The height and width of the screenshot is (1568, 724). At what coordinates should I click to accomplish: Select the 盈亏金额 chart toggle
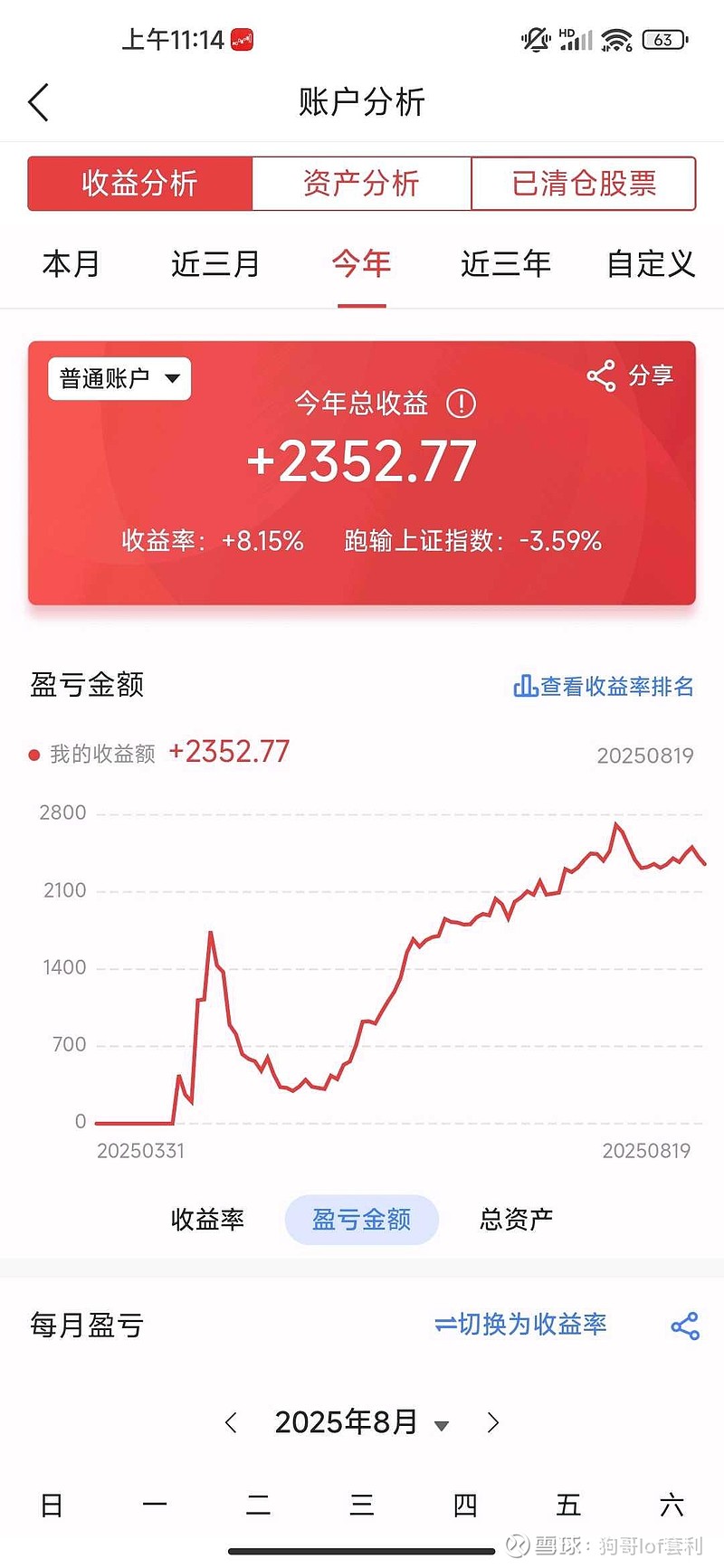click(361, 1219)
